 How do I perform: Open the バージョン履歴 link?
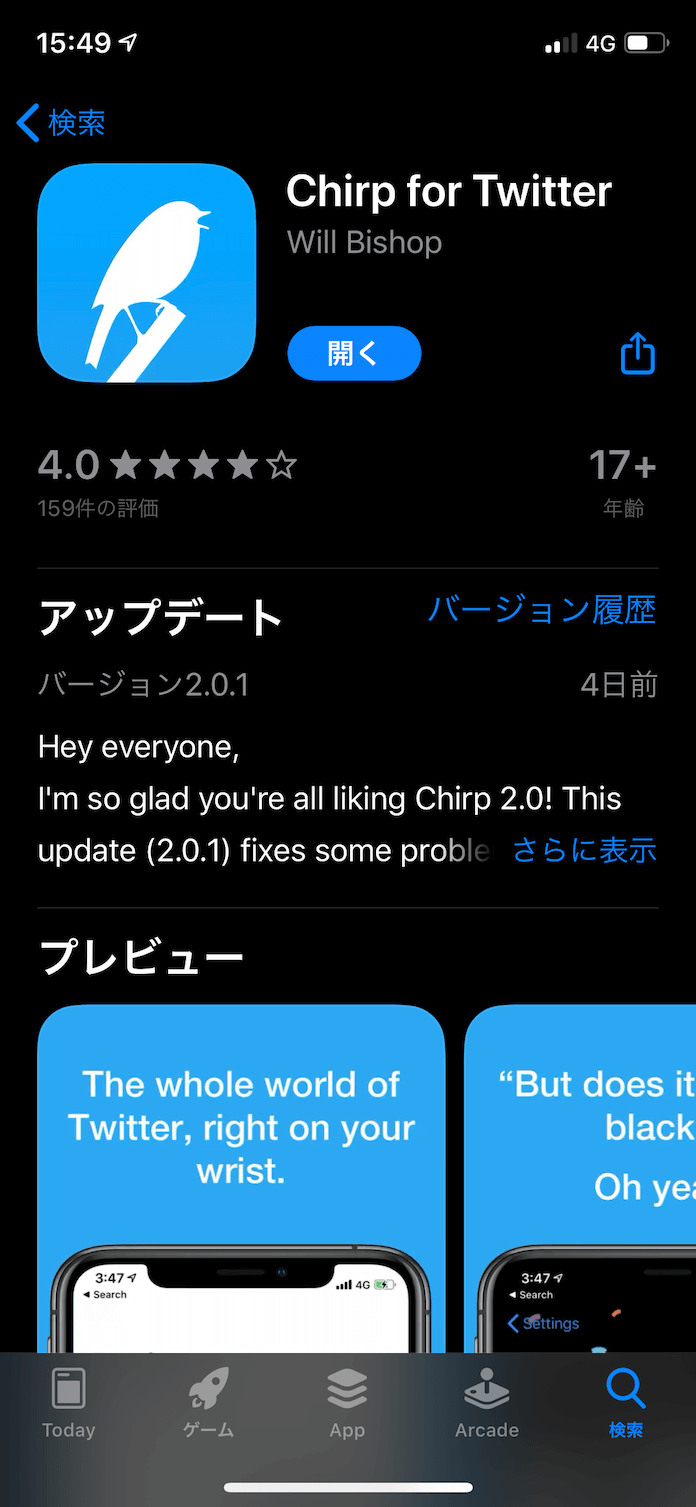click(x=542, y=609)
